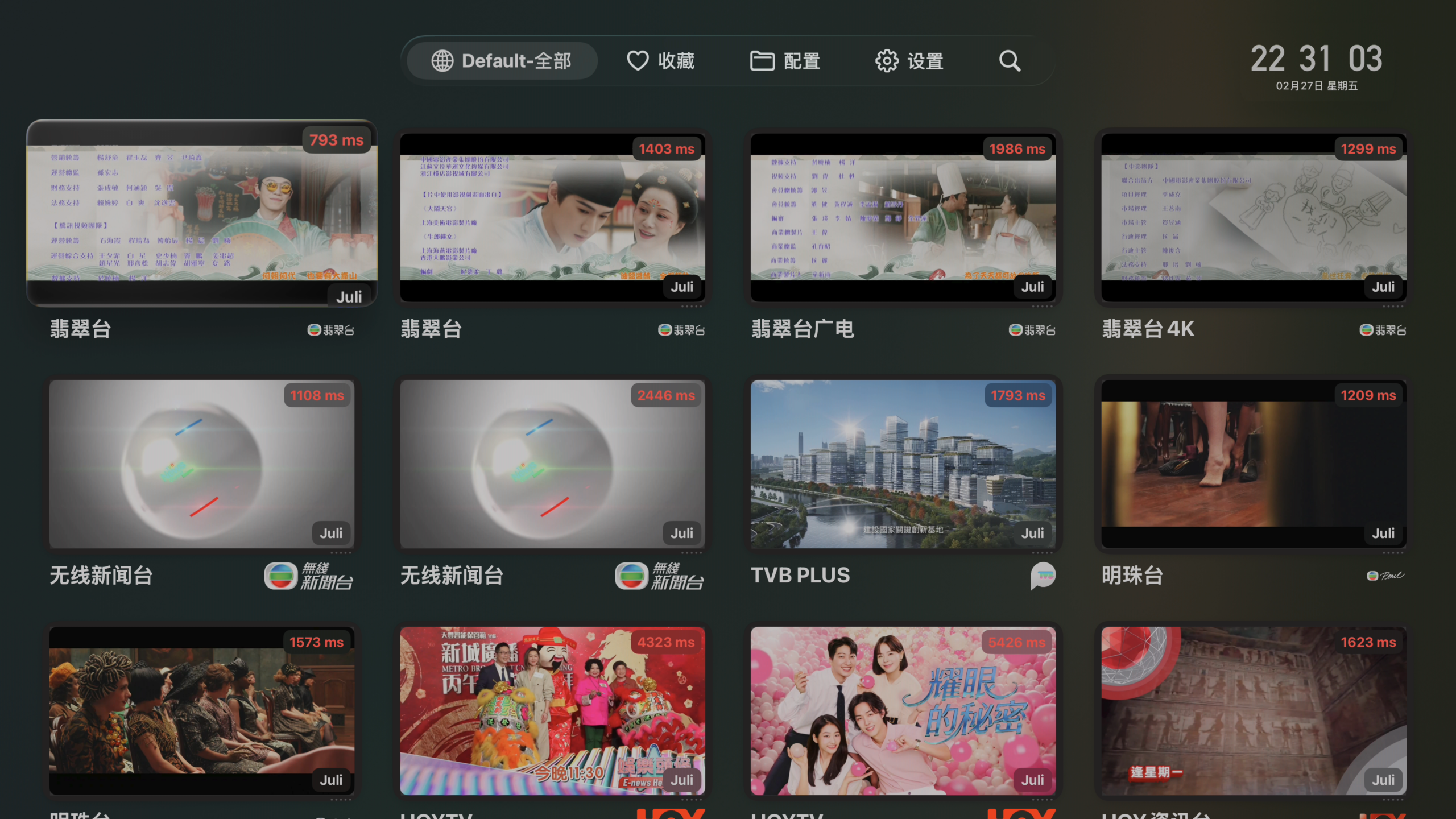Open the search icon in top bar
1456x819 pixels.
click(x=1010, y=61)
